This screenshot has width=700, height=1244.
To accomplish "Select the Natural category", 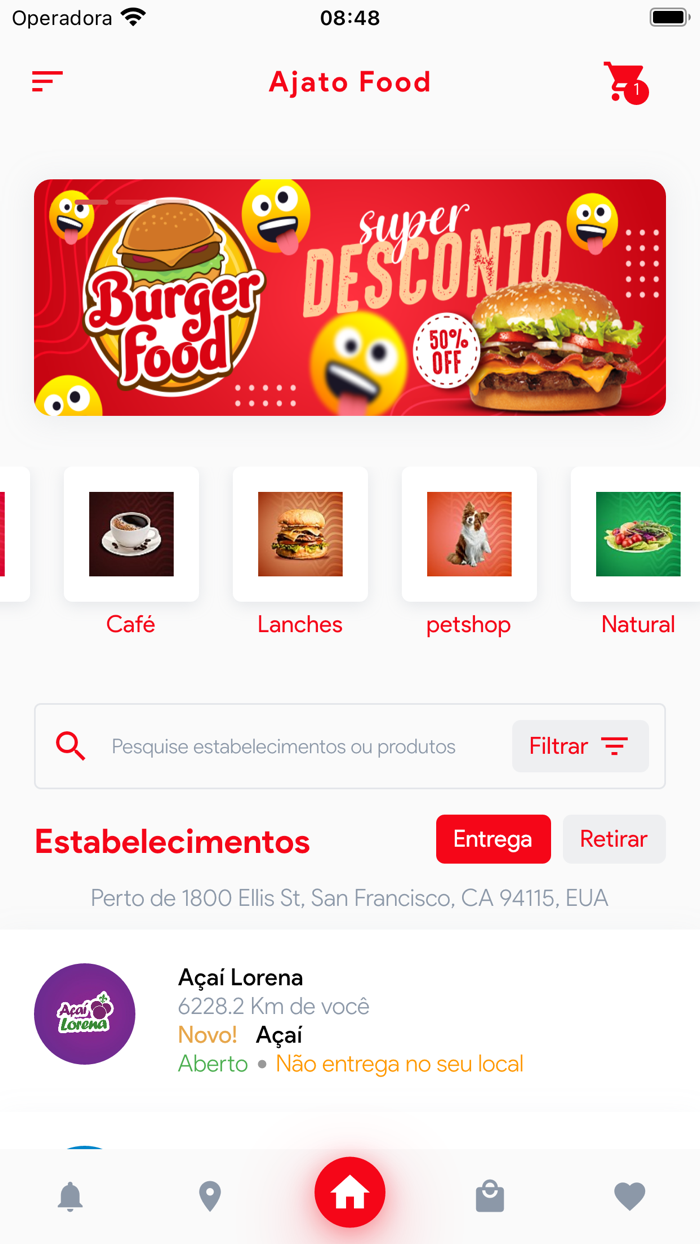I will coord(637,535).
